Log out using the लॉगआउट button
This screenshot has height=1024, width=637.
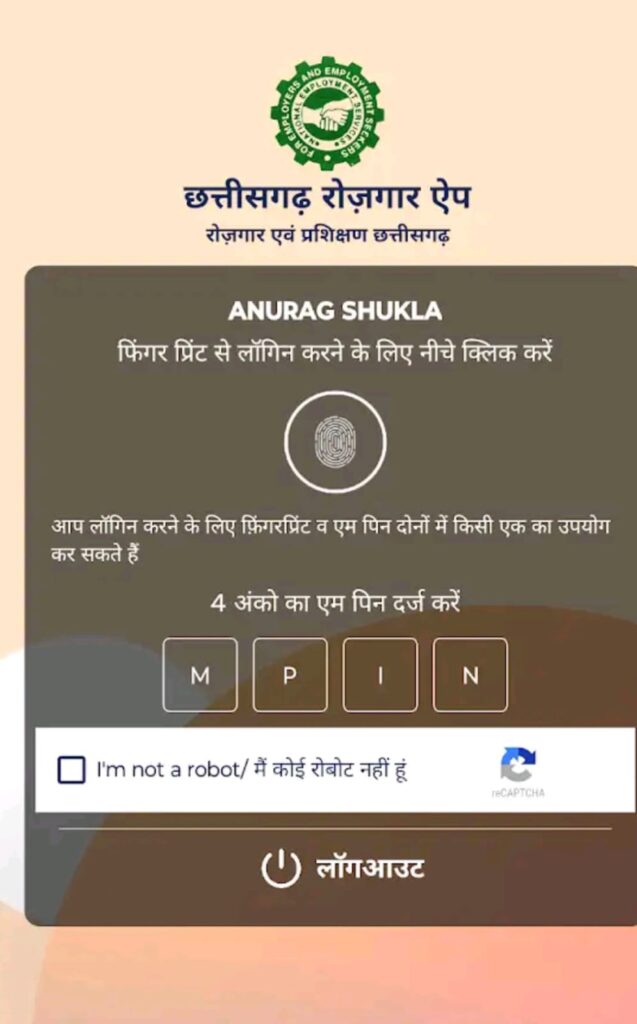pyautogui.click(x=343, y=868)
